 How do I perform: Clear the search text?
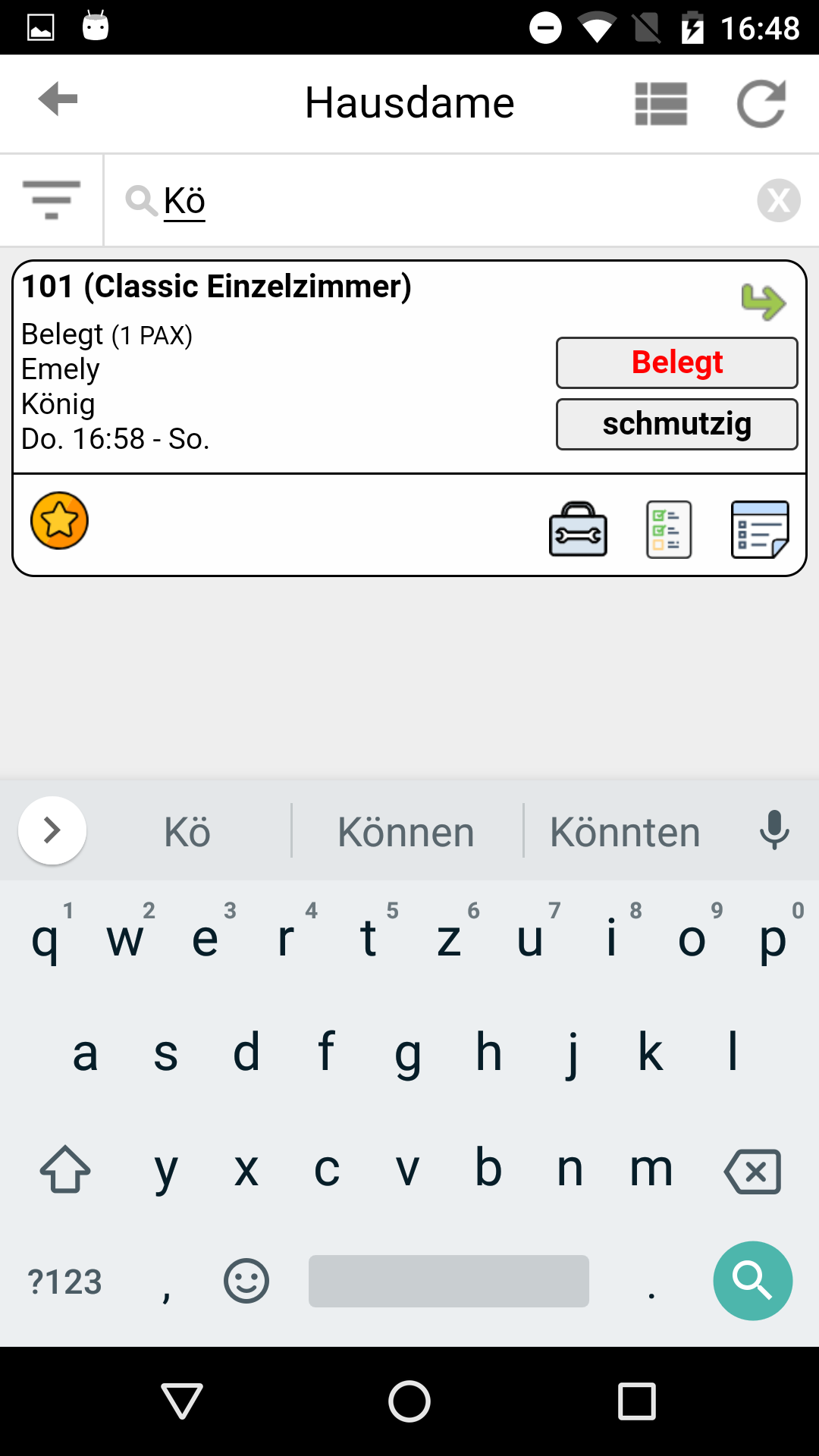(778, 201)
